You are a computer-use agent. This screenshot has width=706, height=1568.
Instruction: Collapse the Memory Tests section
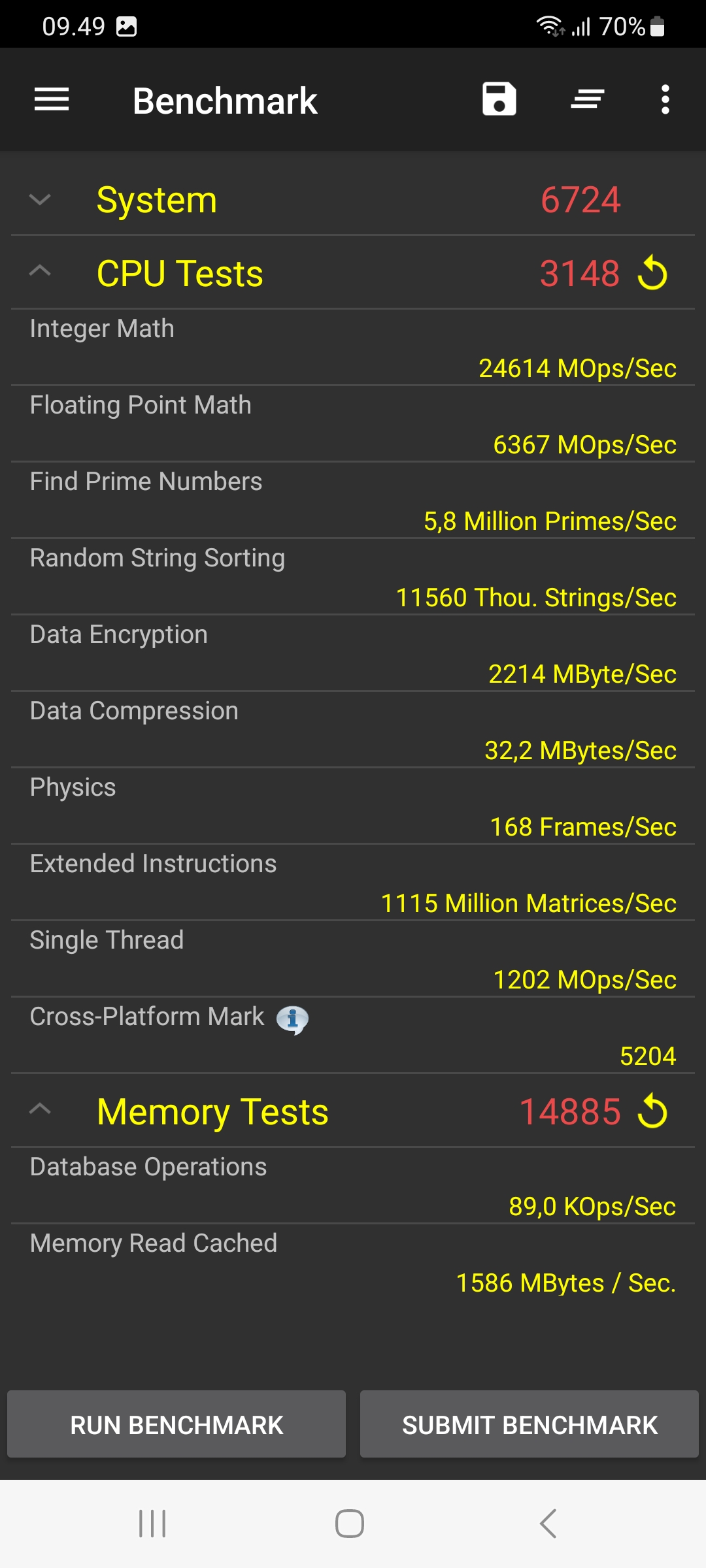(x=41, y=1109)
